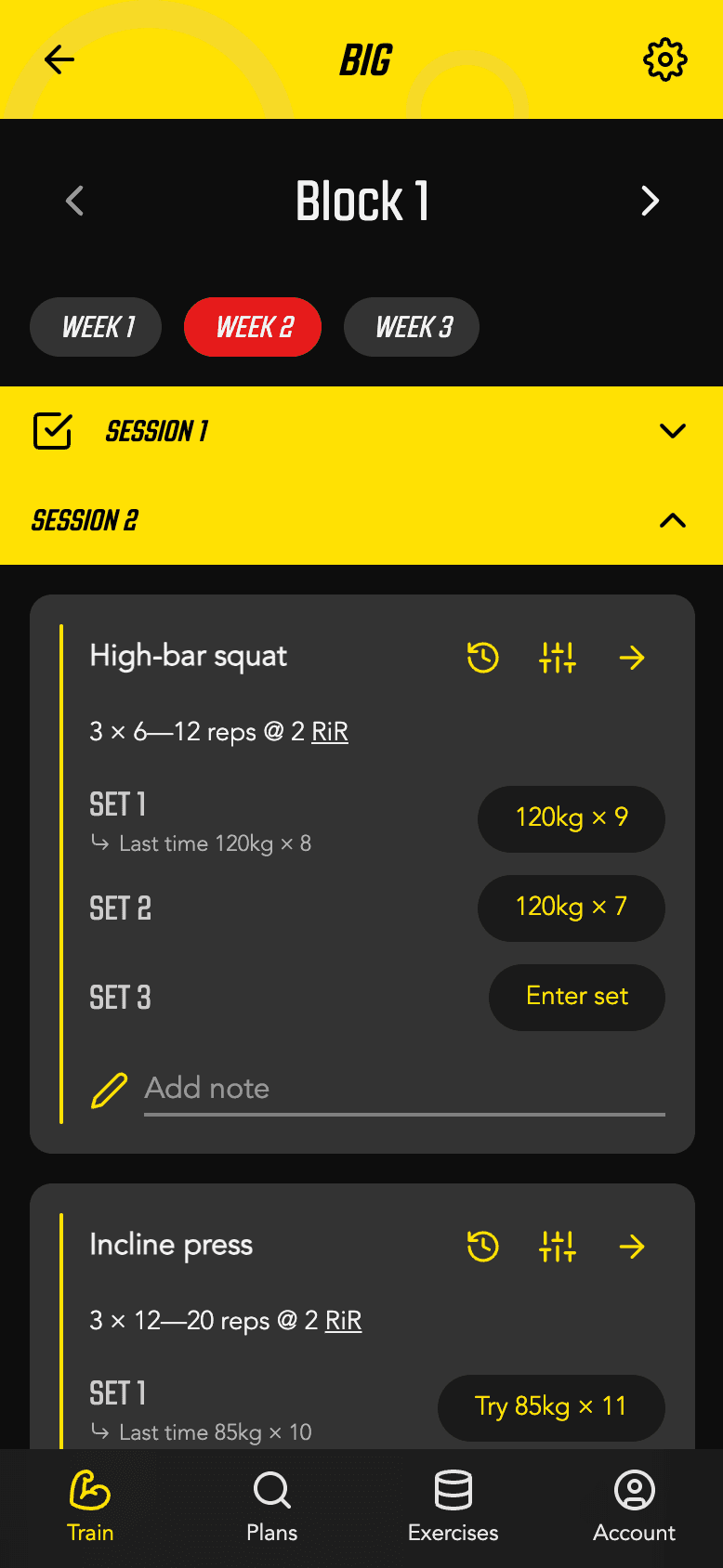The image size is (723, 1568).
Task: Switch to Week 3
Action: click(x=412, y=327)
